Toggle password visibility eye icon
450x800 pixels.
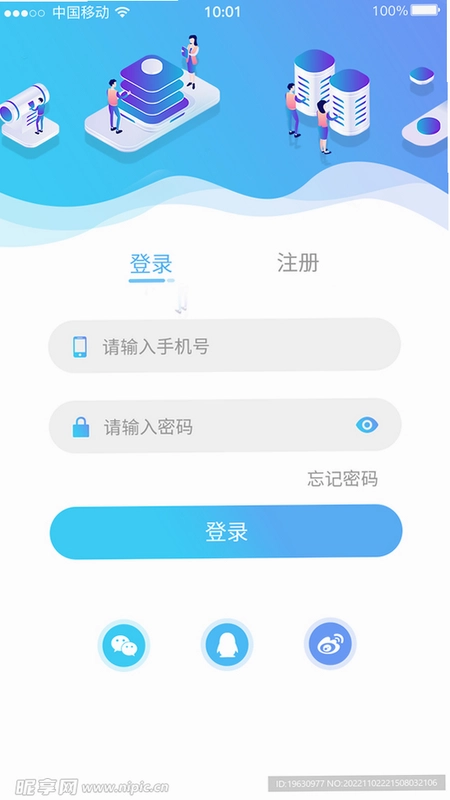[367, 424]
